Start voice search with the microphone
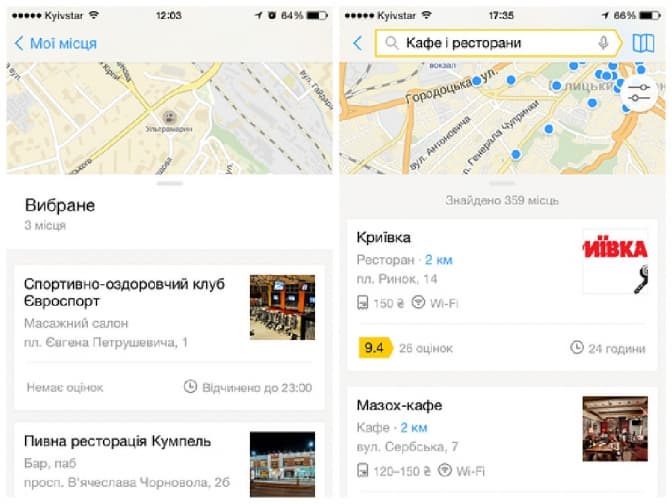 click(x=604, y=43)
